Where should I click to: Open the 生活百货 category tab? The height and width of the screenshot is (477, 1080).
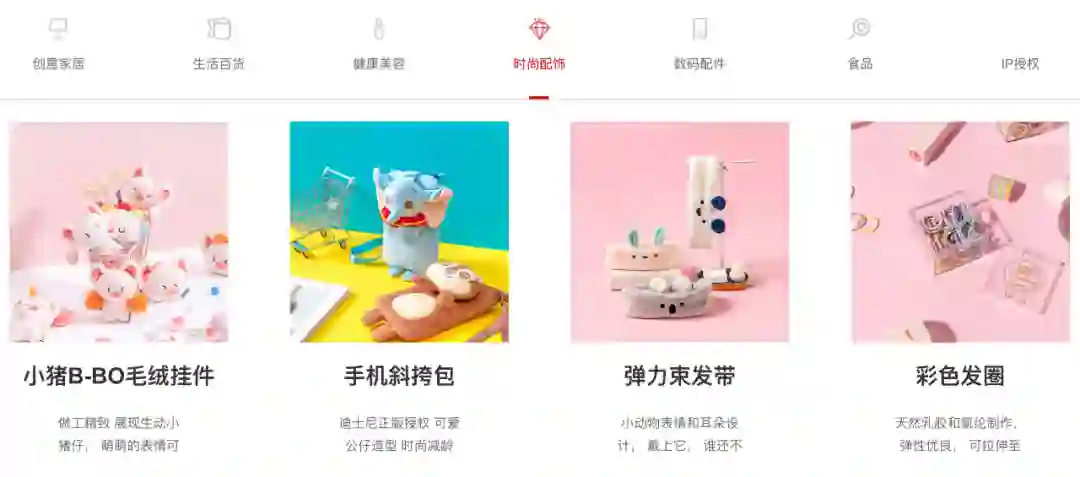[x=218, y=46]
